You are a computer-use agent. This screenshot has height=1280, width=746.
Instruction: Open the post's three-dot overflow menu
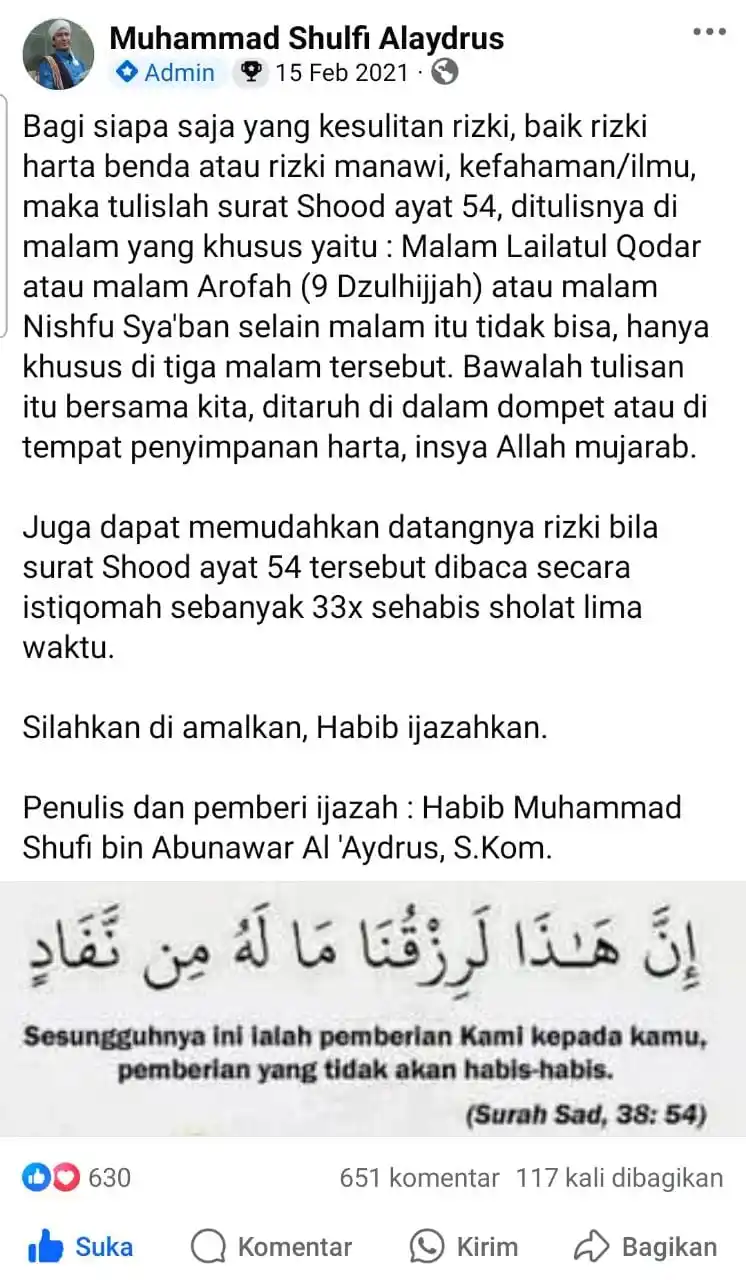(x=709, y=32)
